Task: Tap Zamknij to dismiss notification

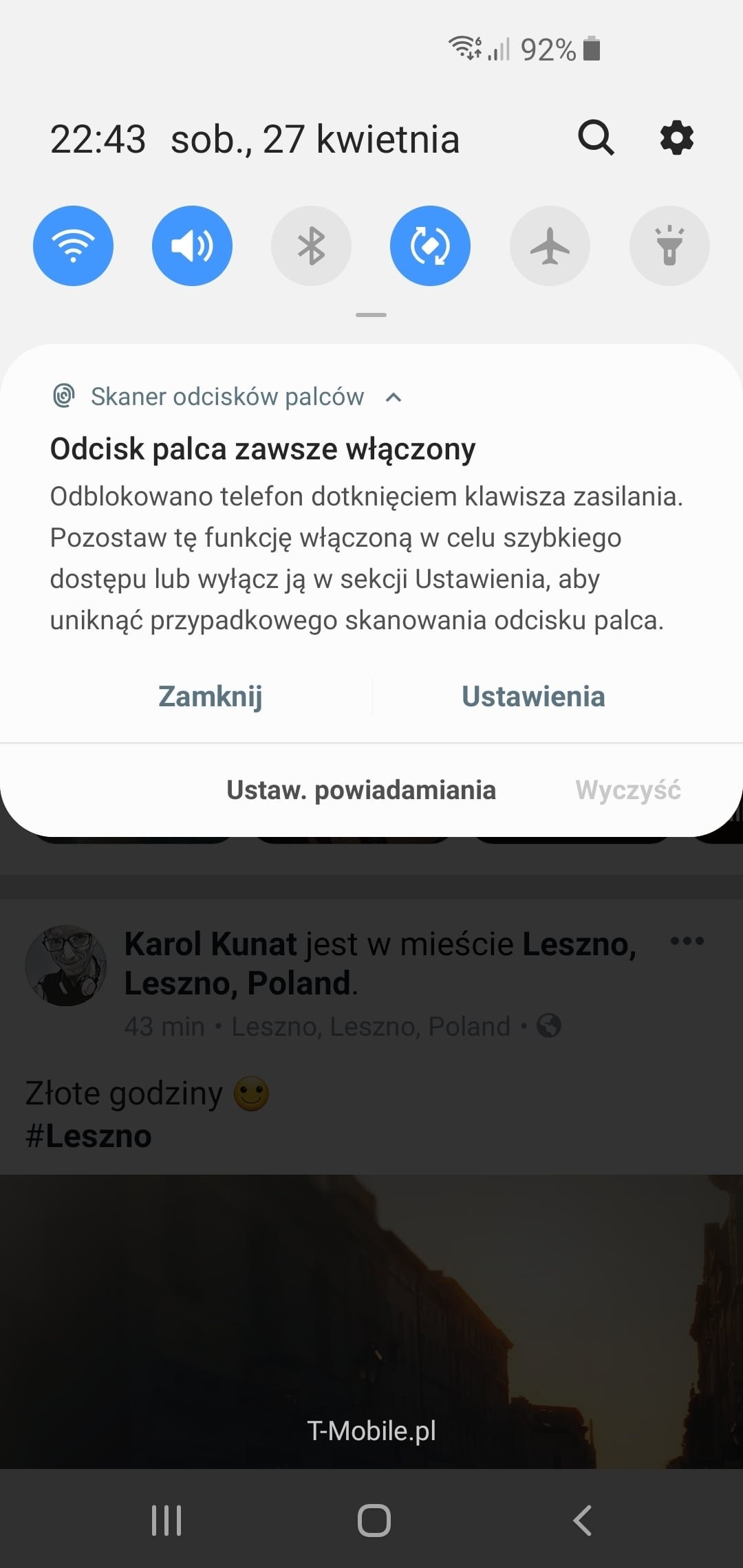Action: coord(211,696)
